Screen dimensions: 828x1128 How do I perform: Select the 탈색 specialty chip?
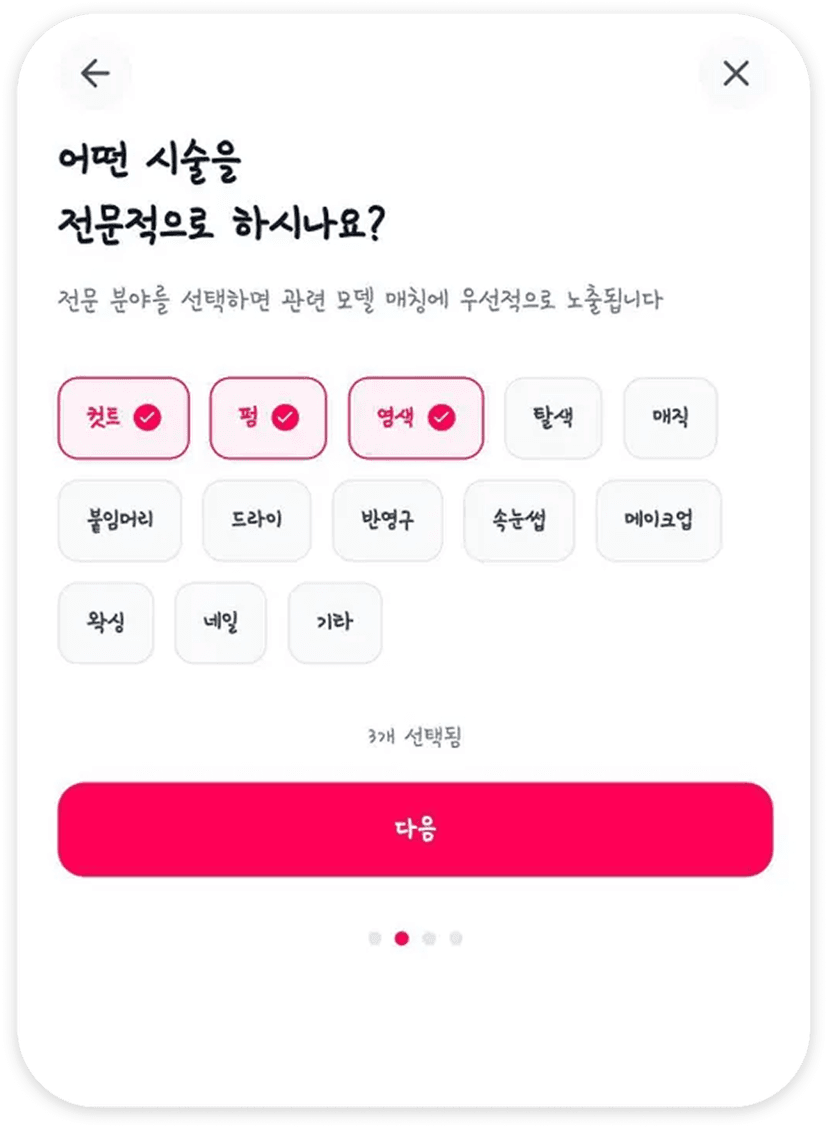[x=553, y=418]
